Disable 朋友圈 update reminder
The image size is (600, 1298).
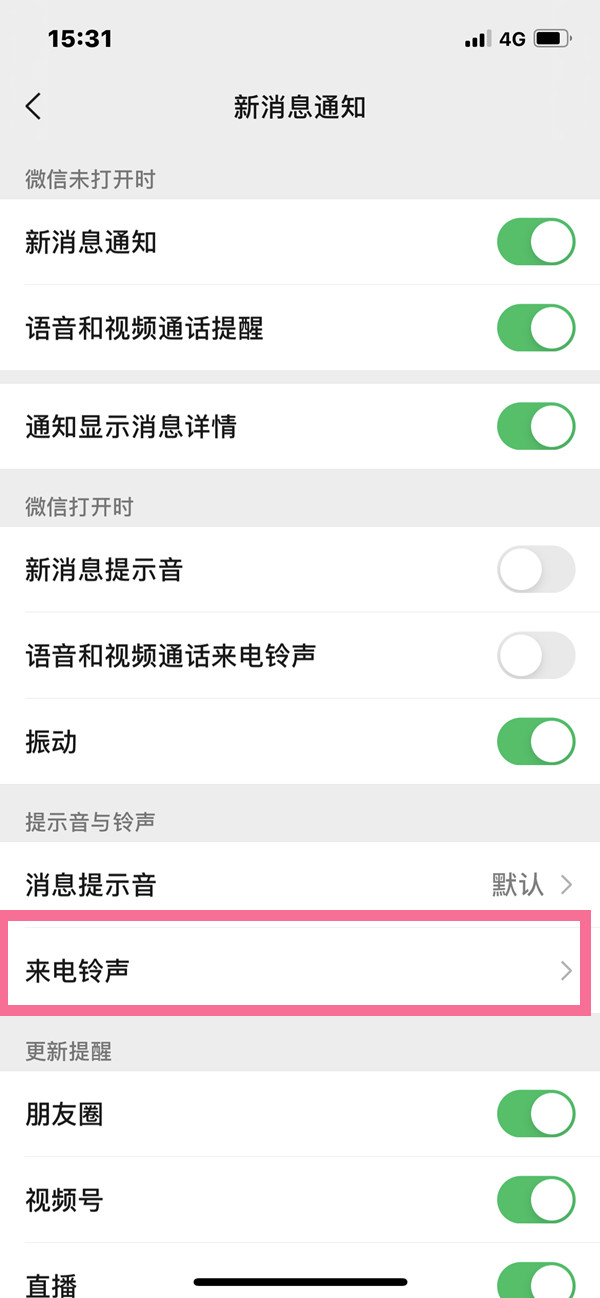pos(536,1114)
